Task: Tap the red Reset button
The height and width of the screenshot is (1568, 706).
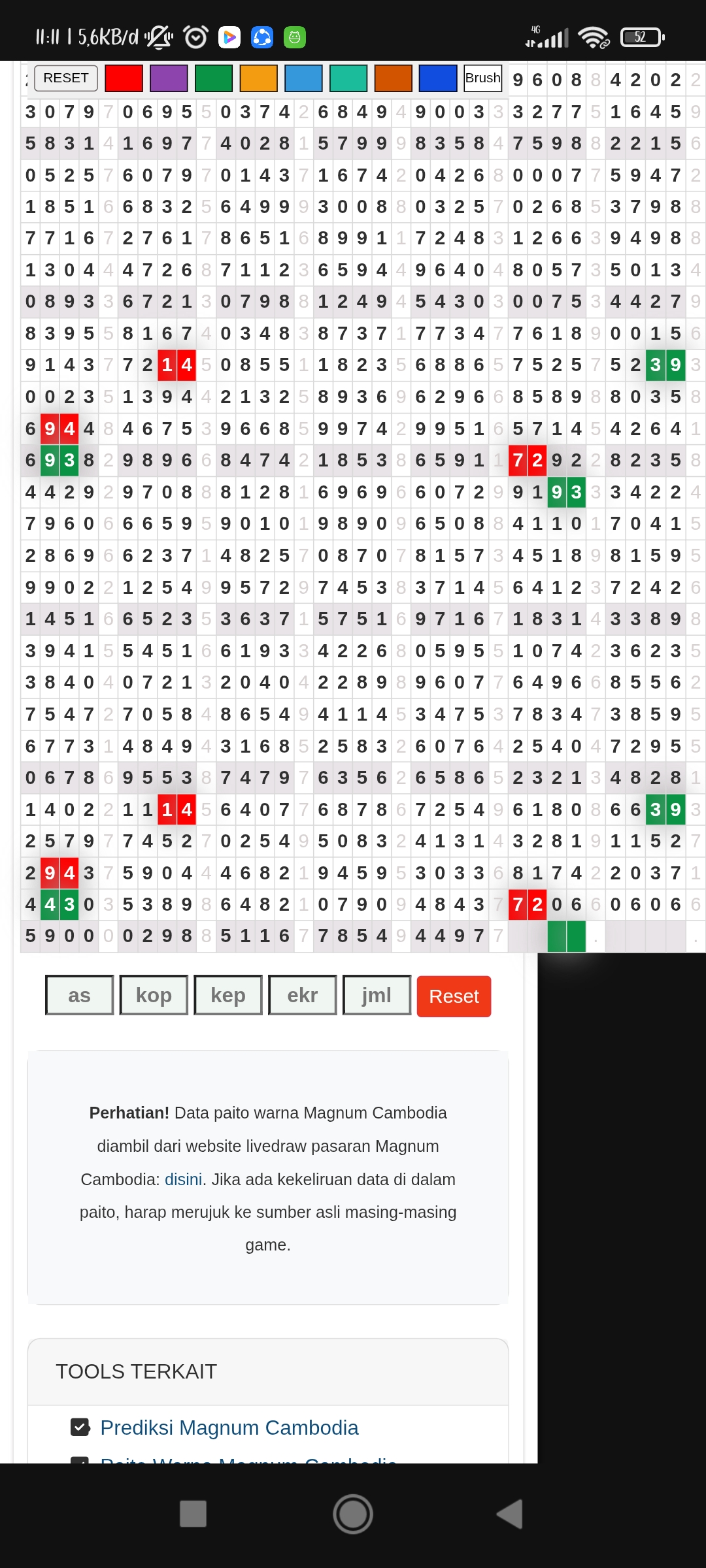Action: point(454,996)
